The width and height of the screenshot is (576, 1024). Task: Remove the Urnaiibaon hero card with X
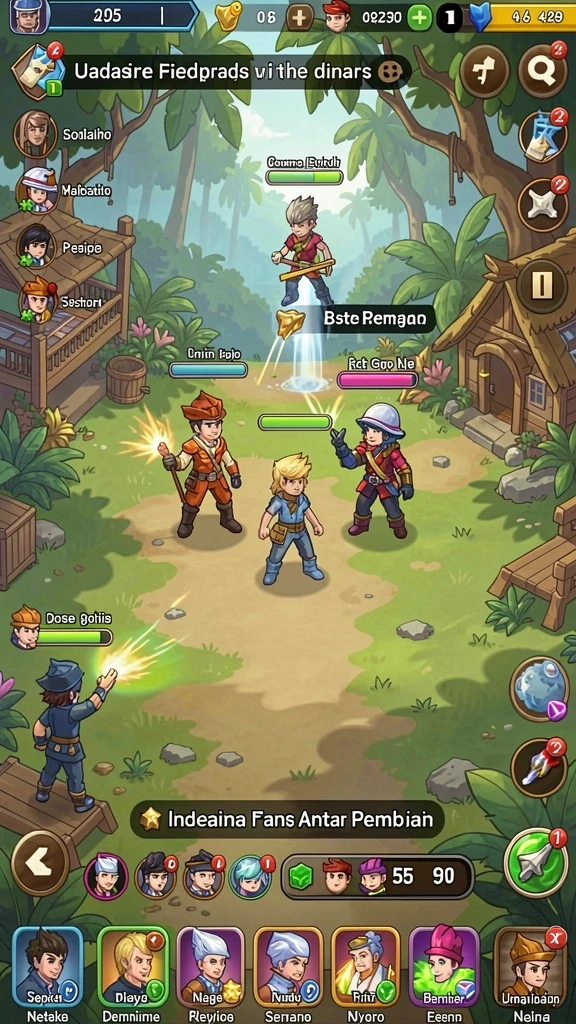coord(555,939)
